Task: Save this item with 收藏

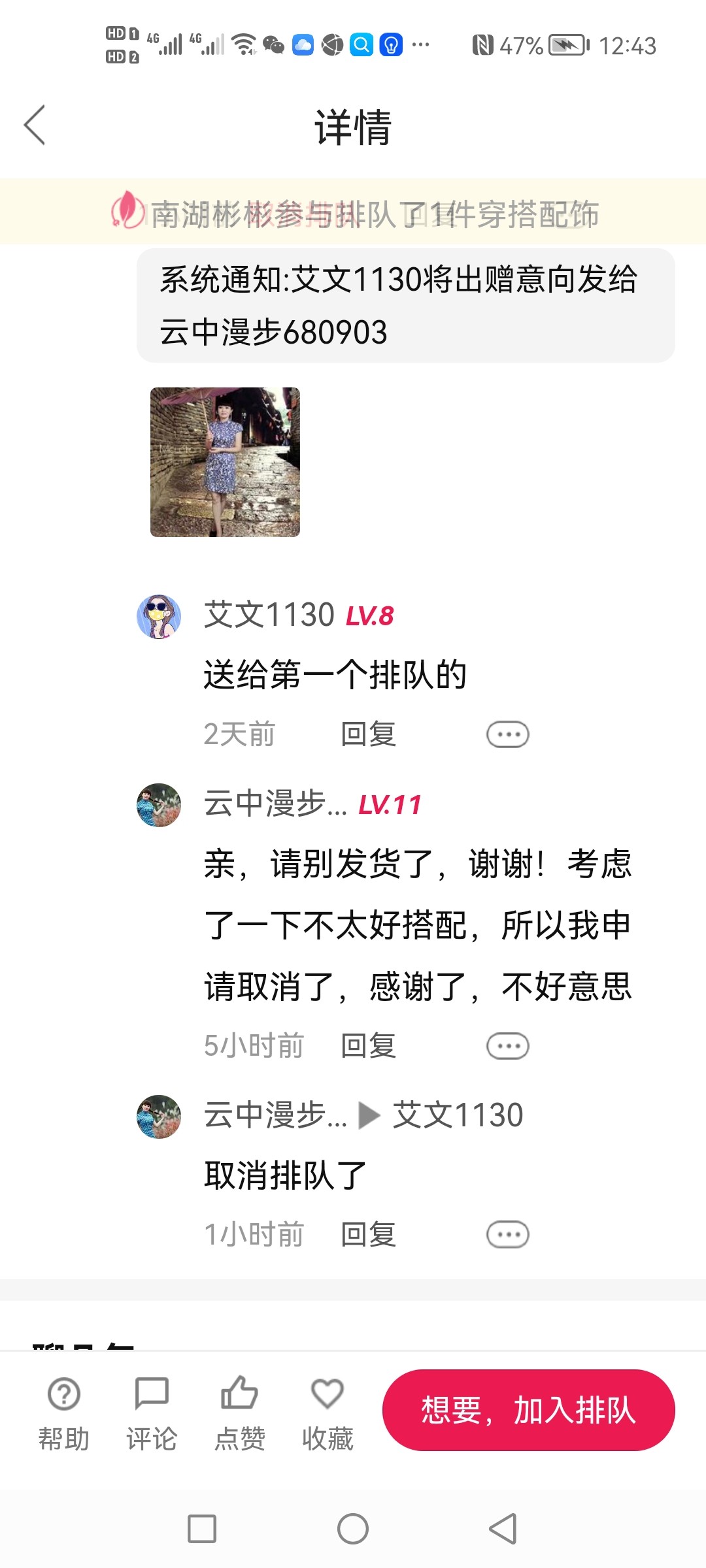Action: pos(328,1410)
